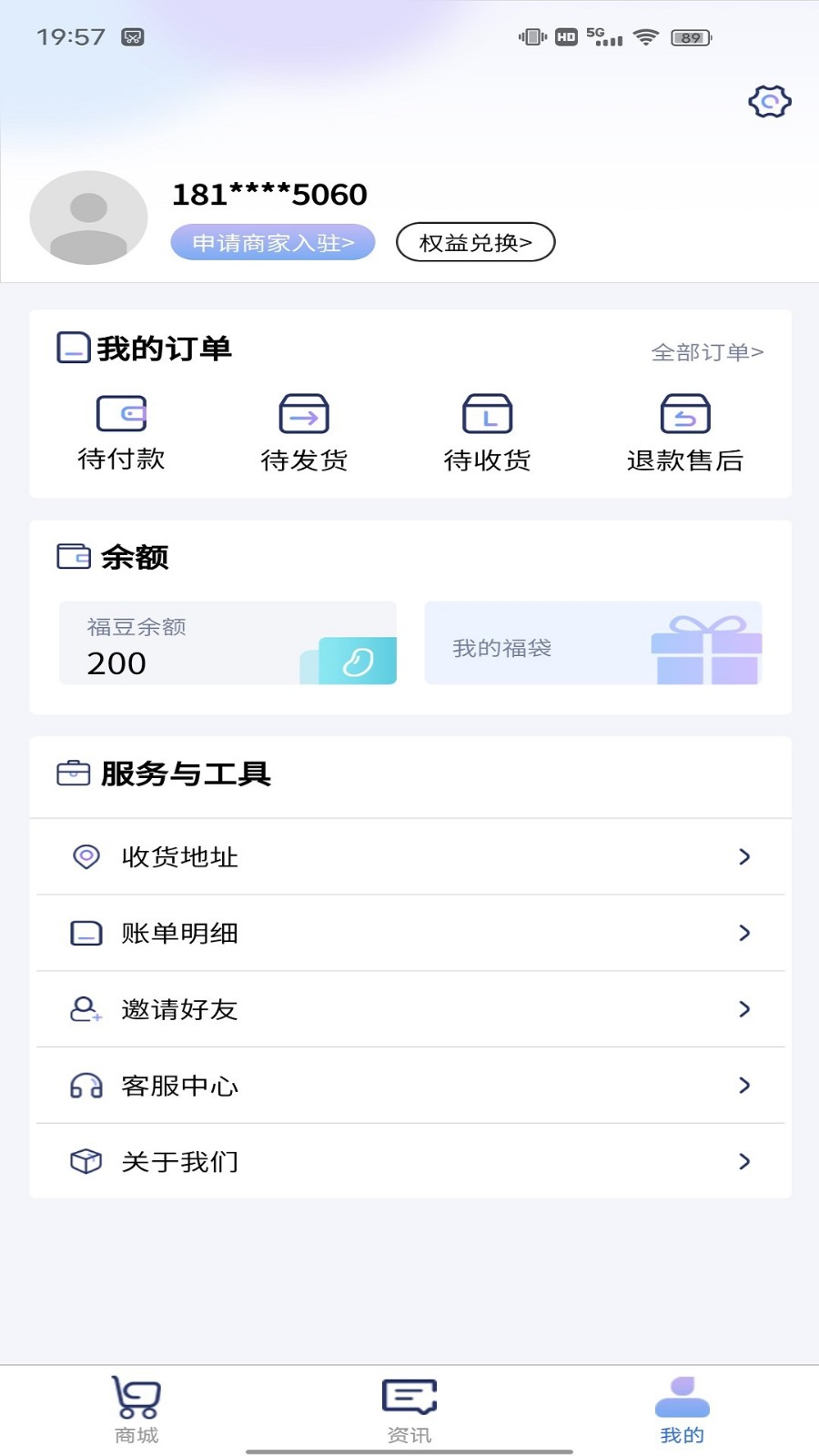Tap 申请商家入驻 button
This screenshot has height=1456, width=819.
point(273,243)
